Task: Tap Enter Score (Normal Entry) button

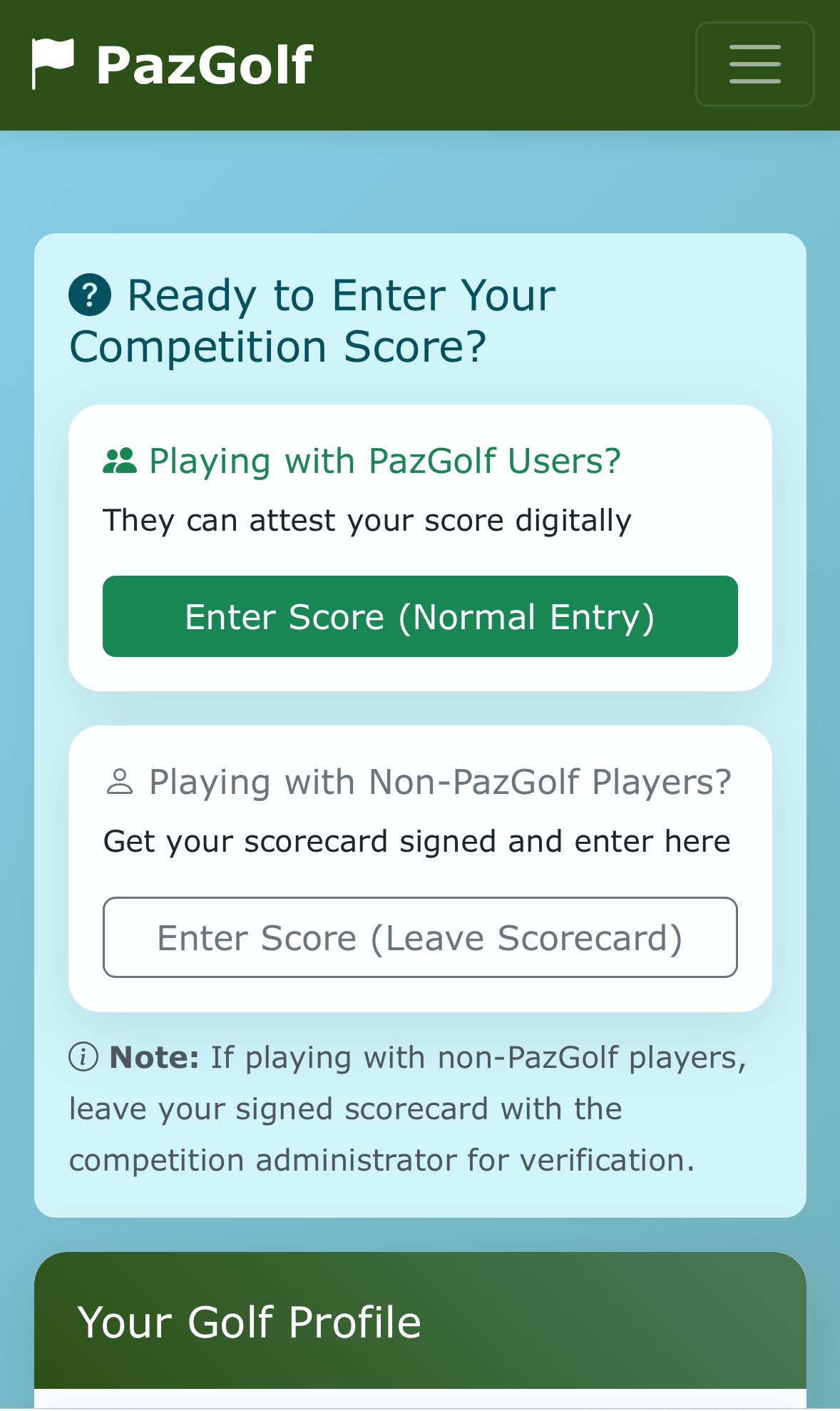Action: 420,616
